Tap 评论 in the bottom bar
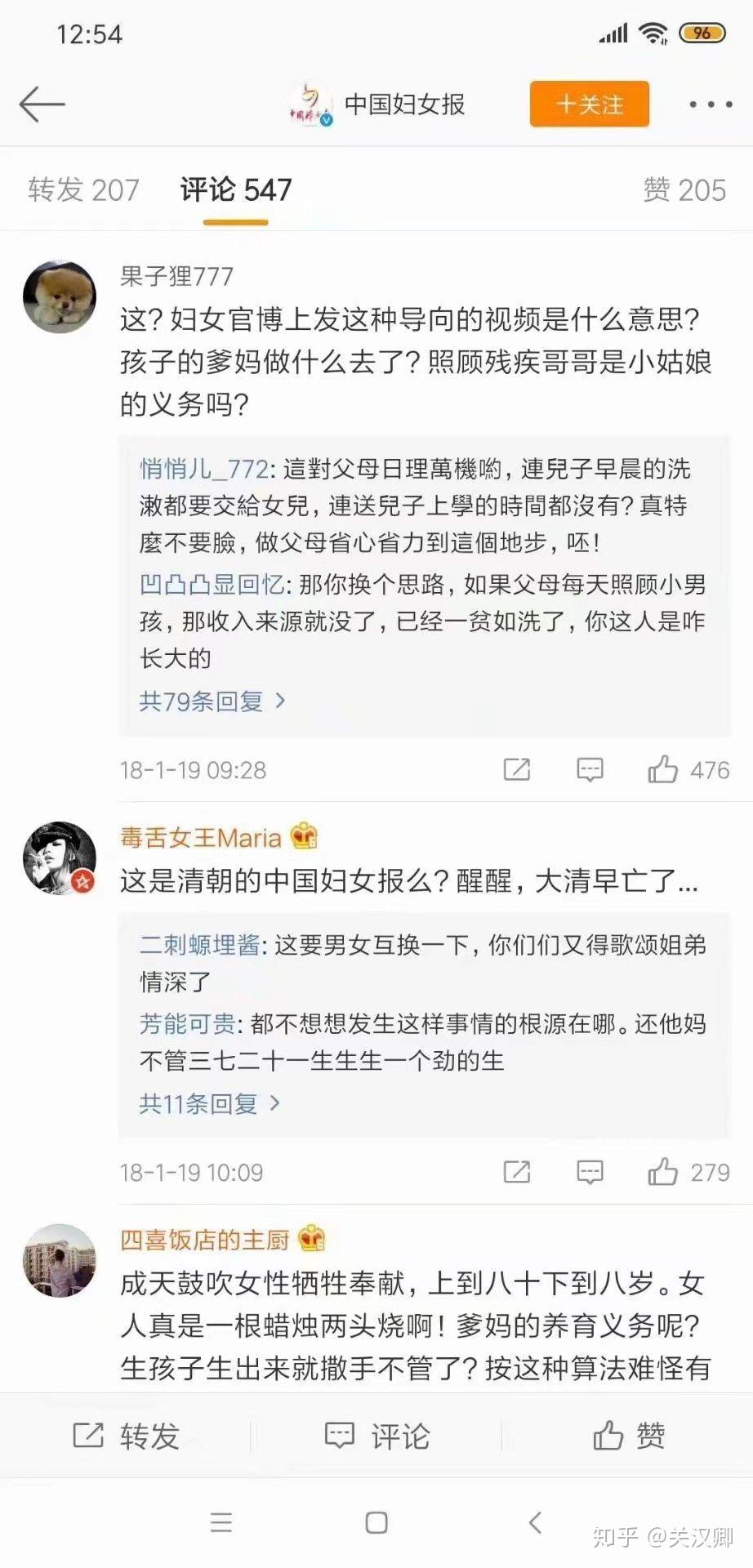Viewport: 753px width, 1568px height. 376,1436
